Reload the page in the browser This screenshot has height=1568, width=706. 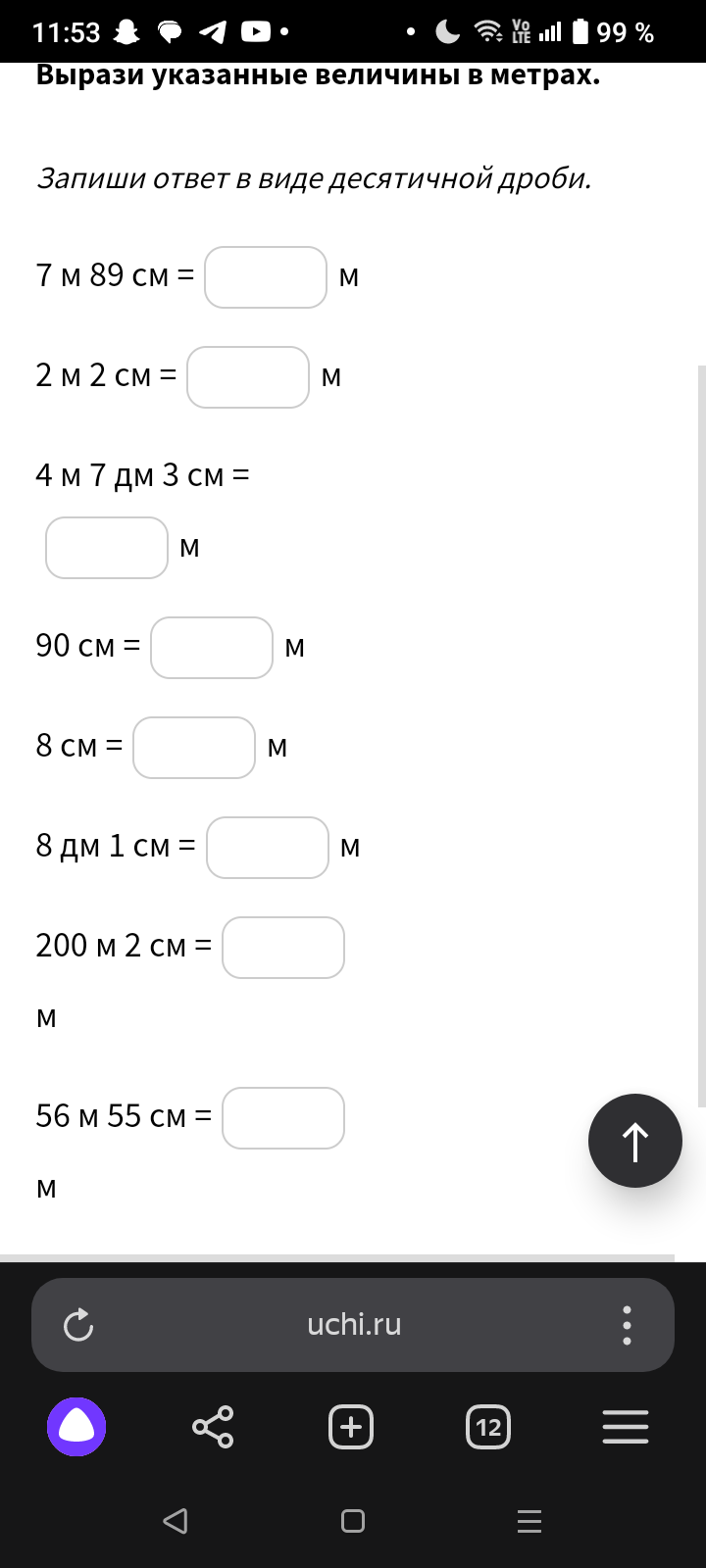tap(78, 1326)
